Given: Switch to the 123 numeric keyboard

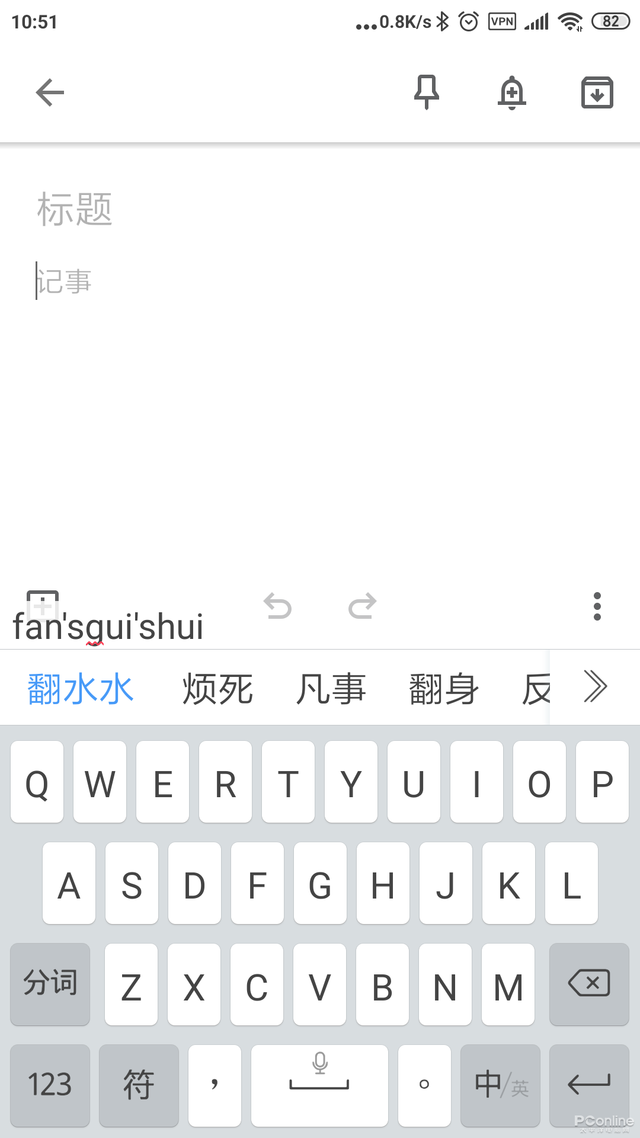Looking at the screenshot, I should [50, 1085].
